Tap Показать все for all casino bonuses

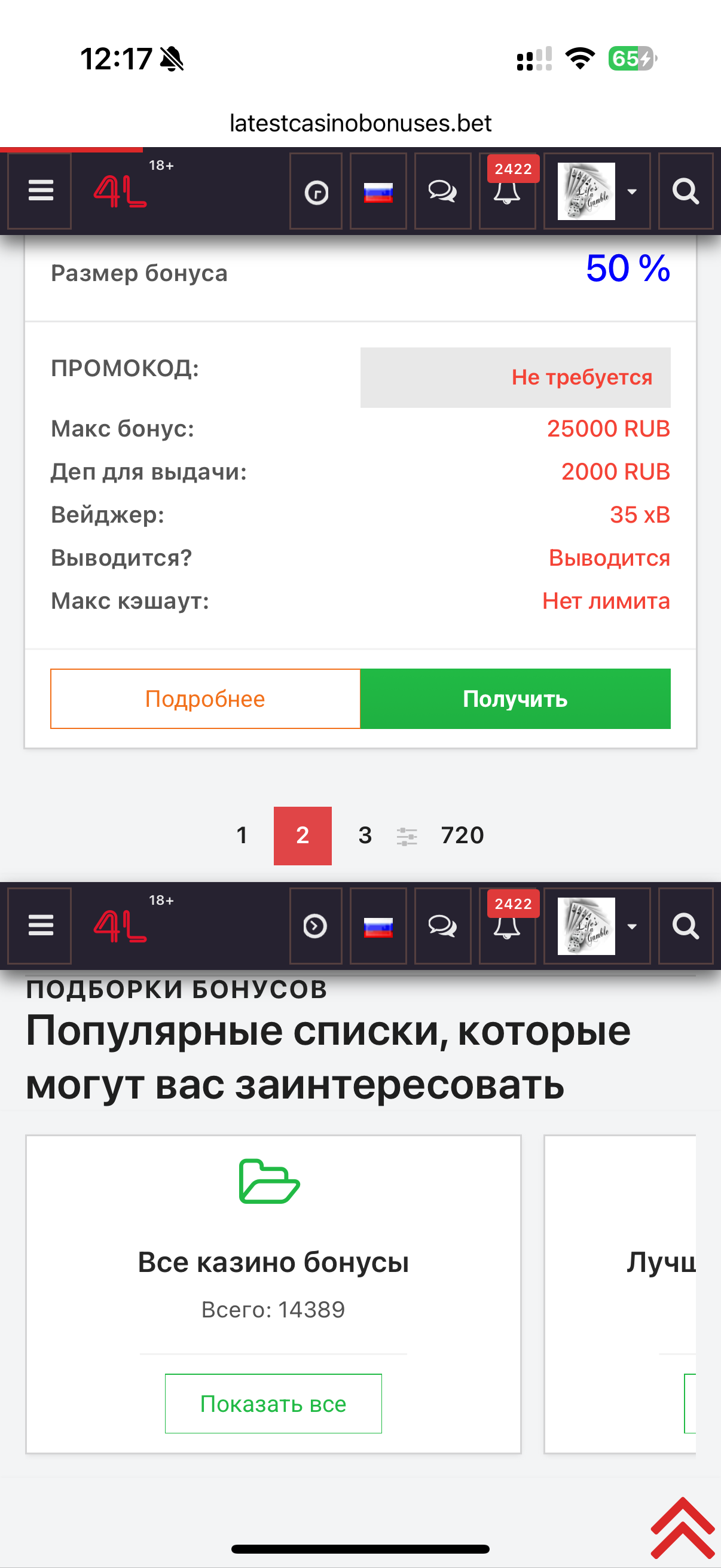(273, 1404)
